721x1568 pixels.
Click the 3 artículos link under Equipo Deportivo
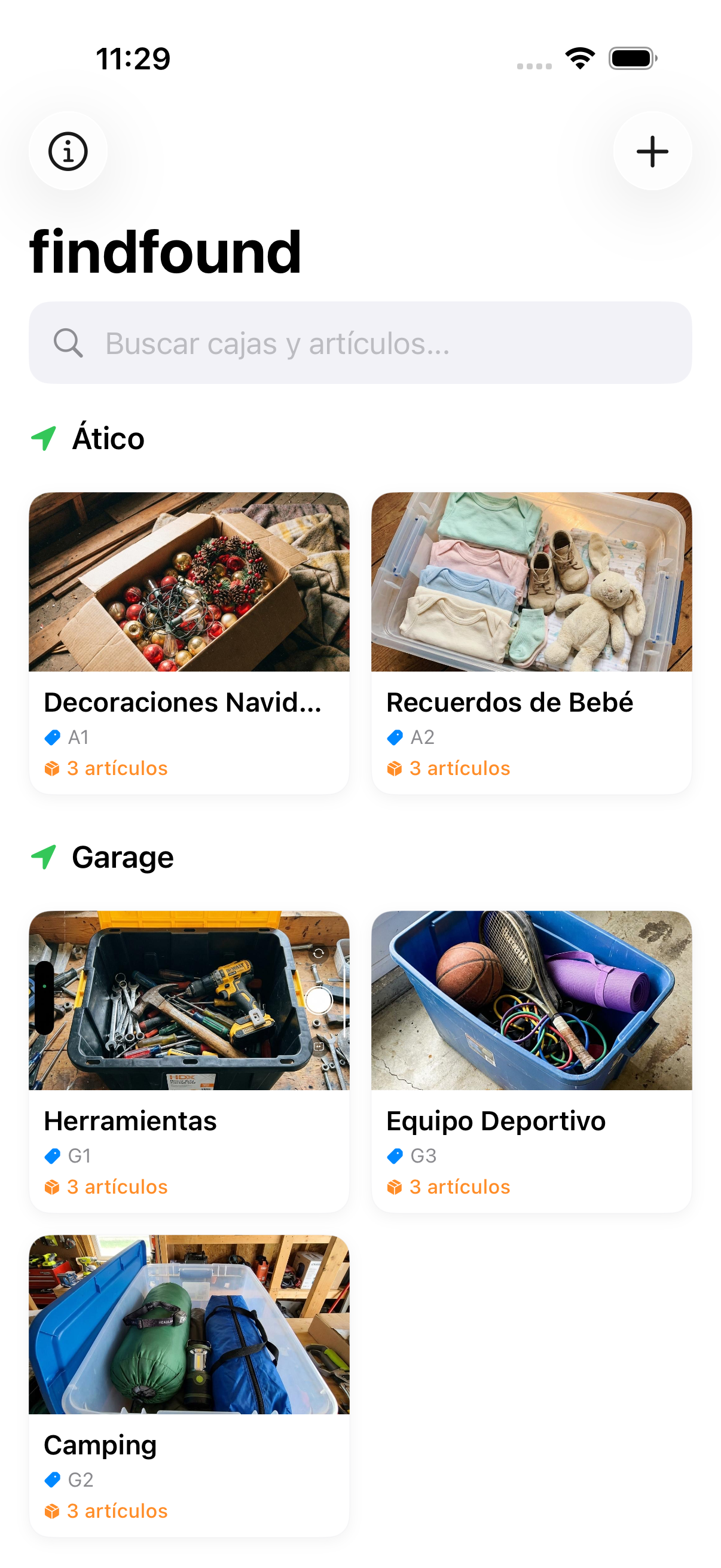460,1186
